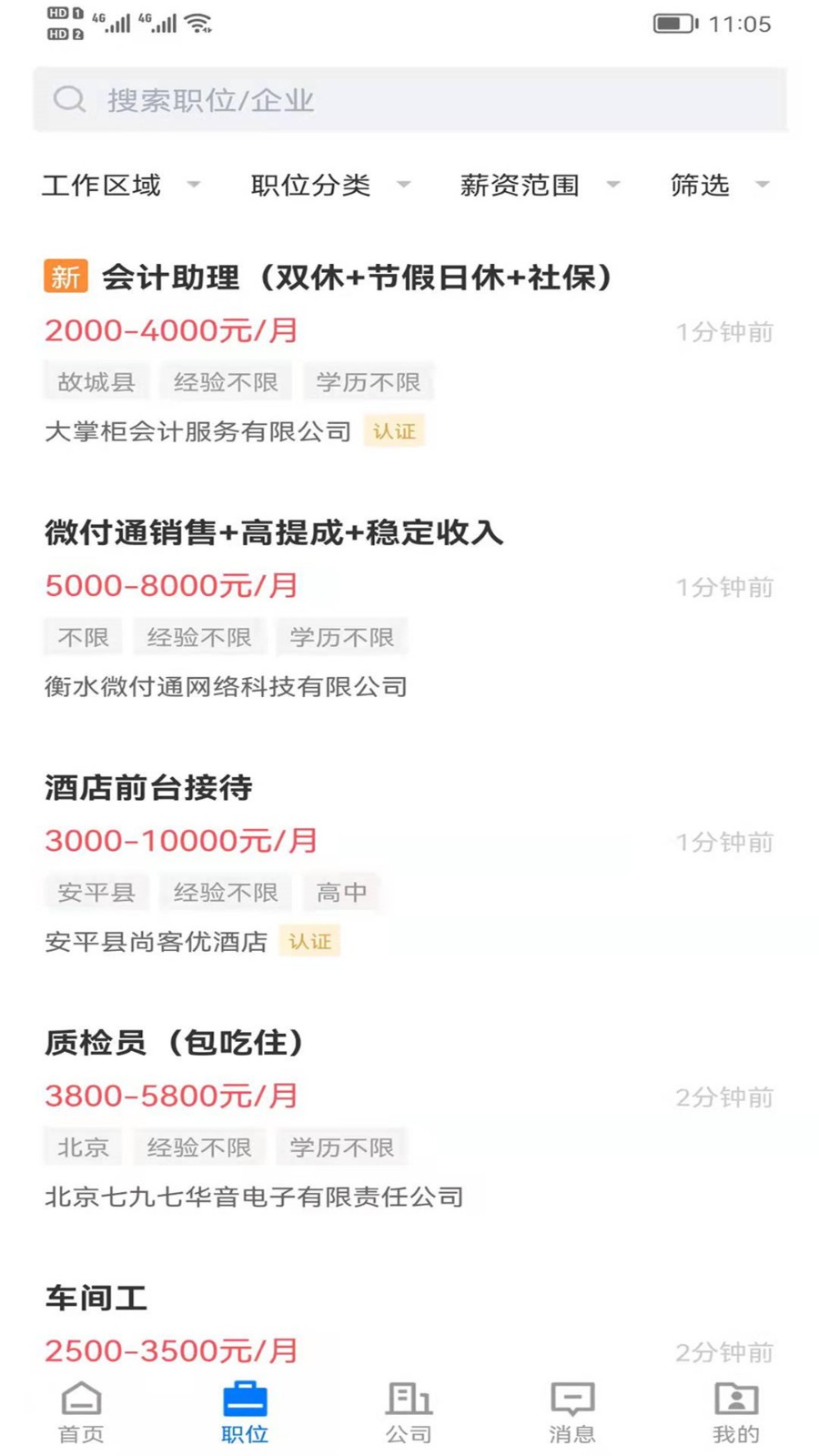Open the 消息 message icon

click(571, 1397)
